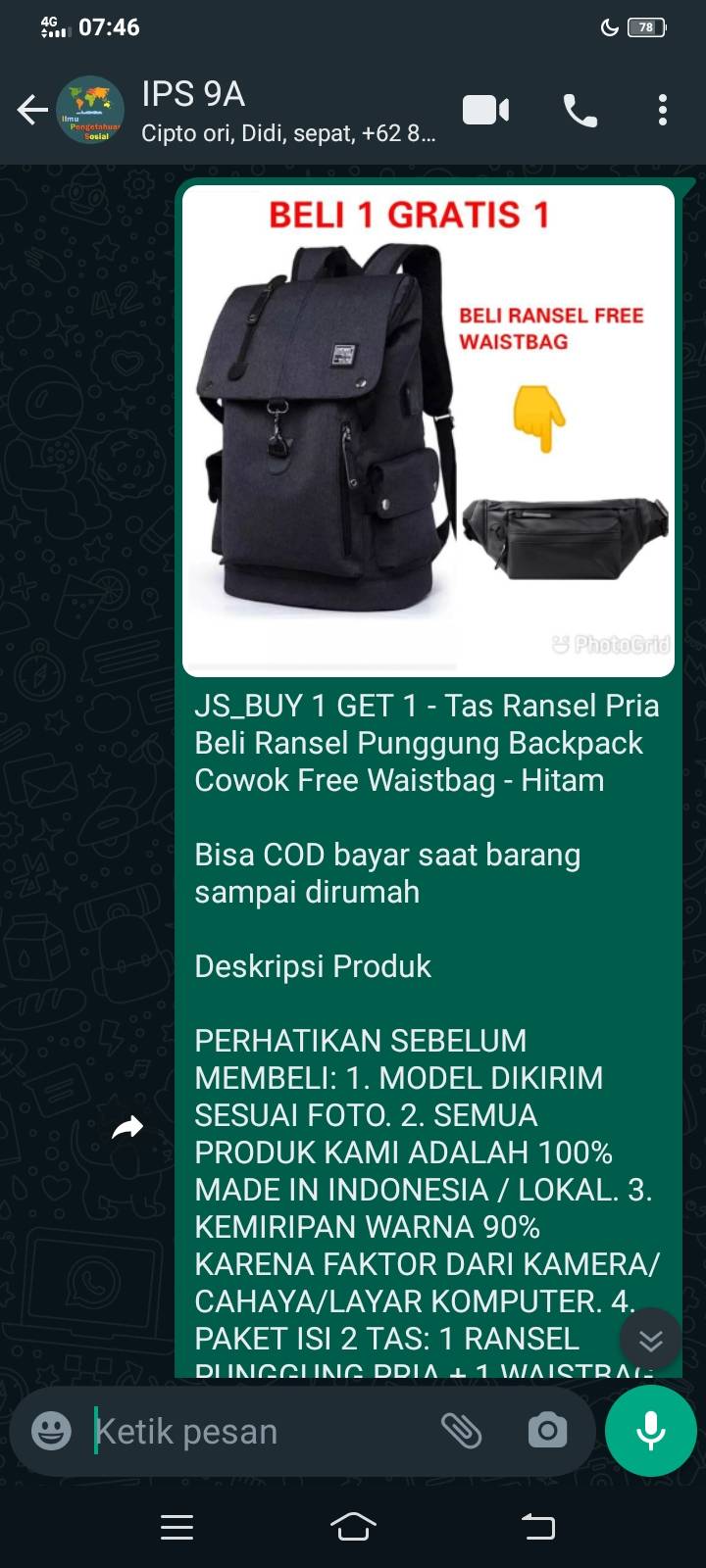
Task: Forward the backpack message
Action: [x=127, y=1128]
